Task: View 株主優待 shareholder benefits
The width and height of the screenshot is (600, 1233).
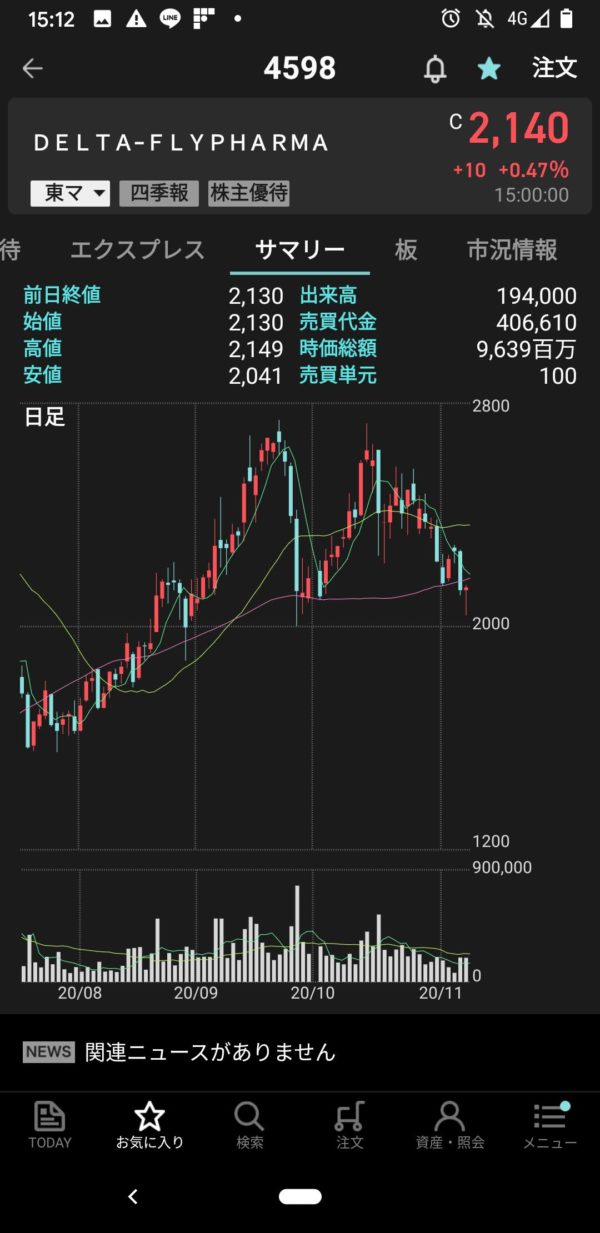Action: pos(249,193)
